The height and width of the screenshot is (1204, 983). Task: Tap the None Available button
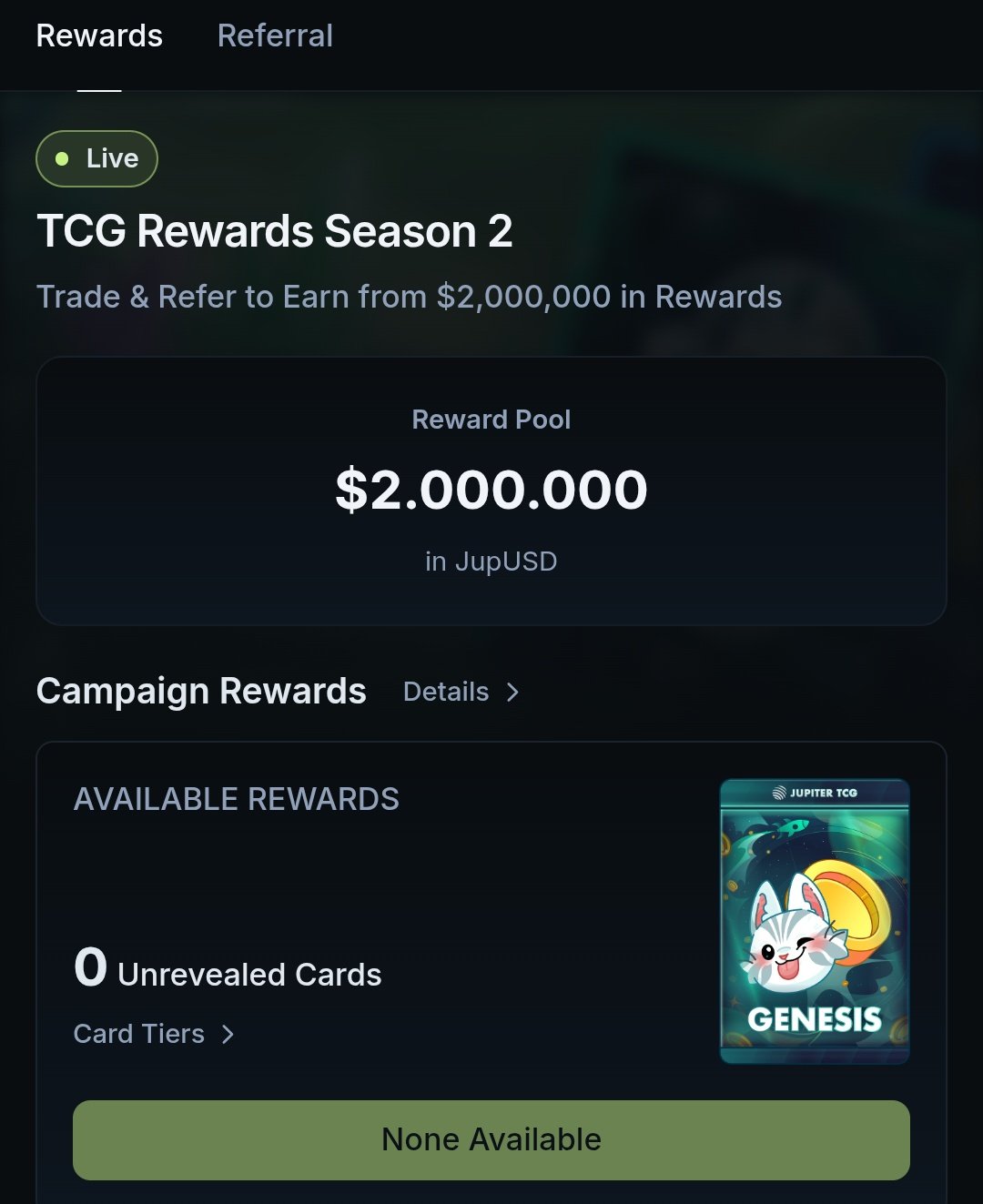pos(491,1139)
